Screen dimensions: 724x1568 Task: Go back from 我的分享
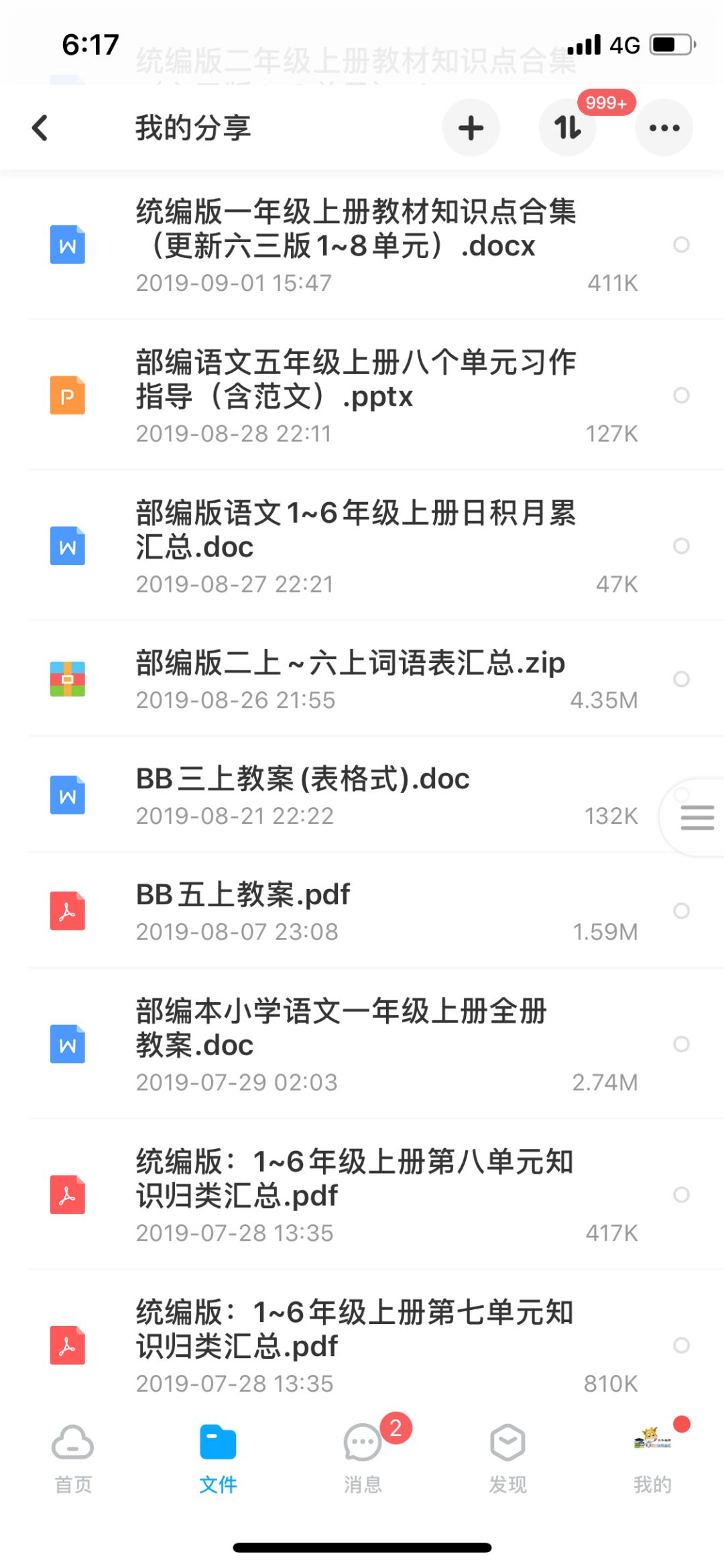pos(40,127)
